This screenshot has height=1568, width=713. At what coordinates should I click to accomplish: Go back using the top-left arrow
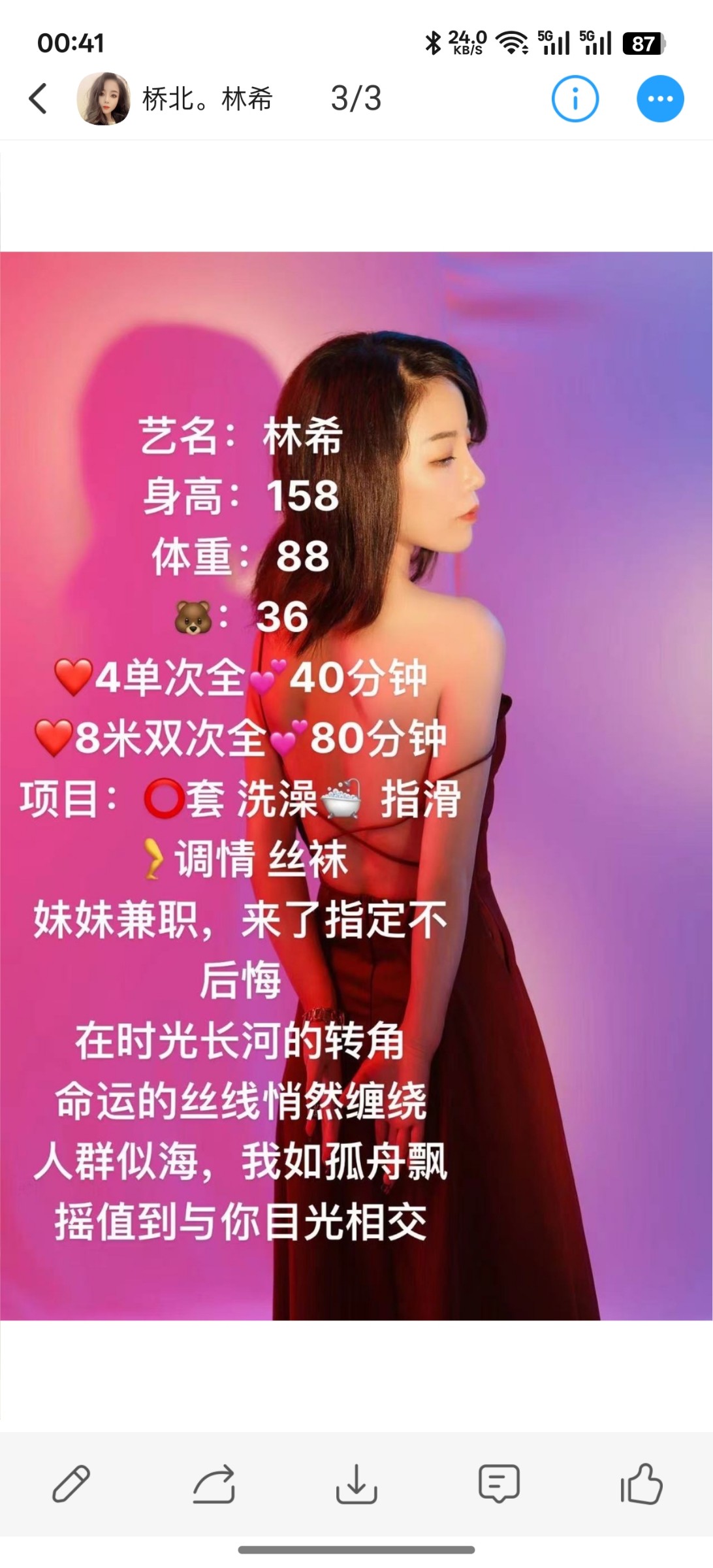pyautogui.click(x=38, y=99)
